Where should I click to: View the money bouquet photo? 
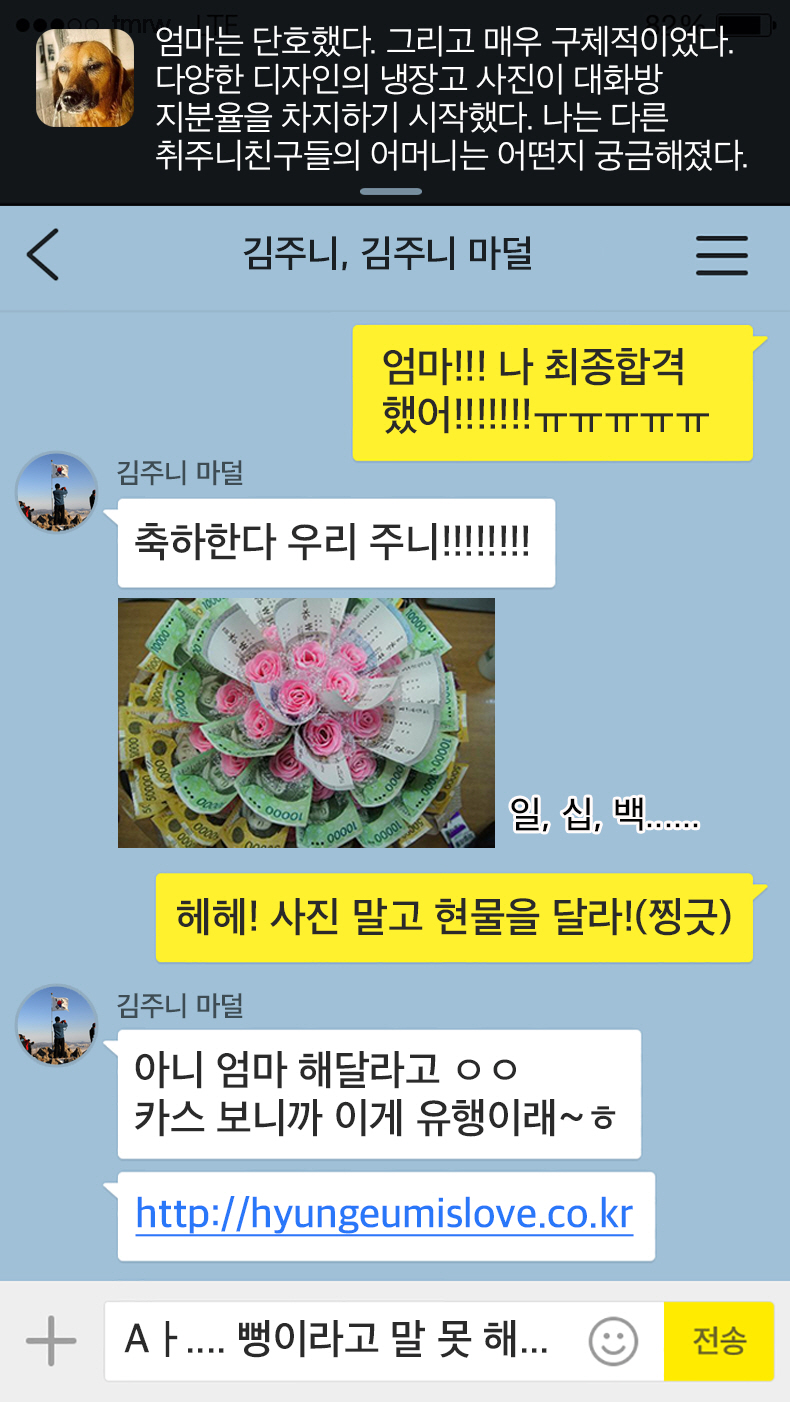306,722
